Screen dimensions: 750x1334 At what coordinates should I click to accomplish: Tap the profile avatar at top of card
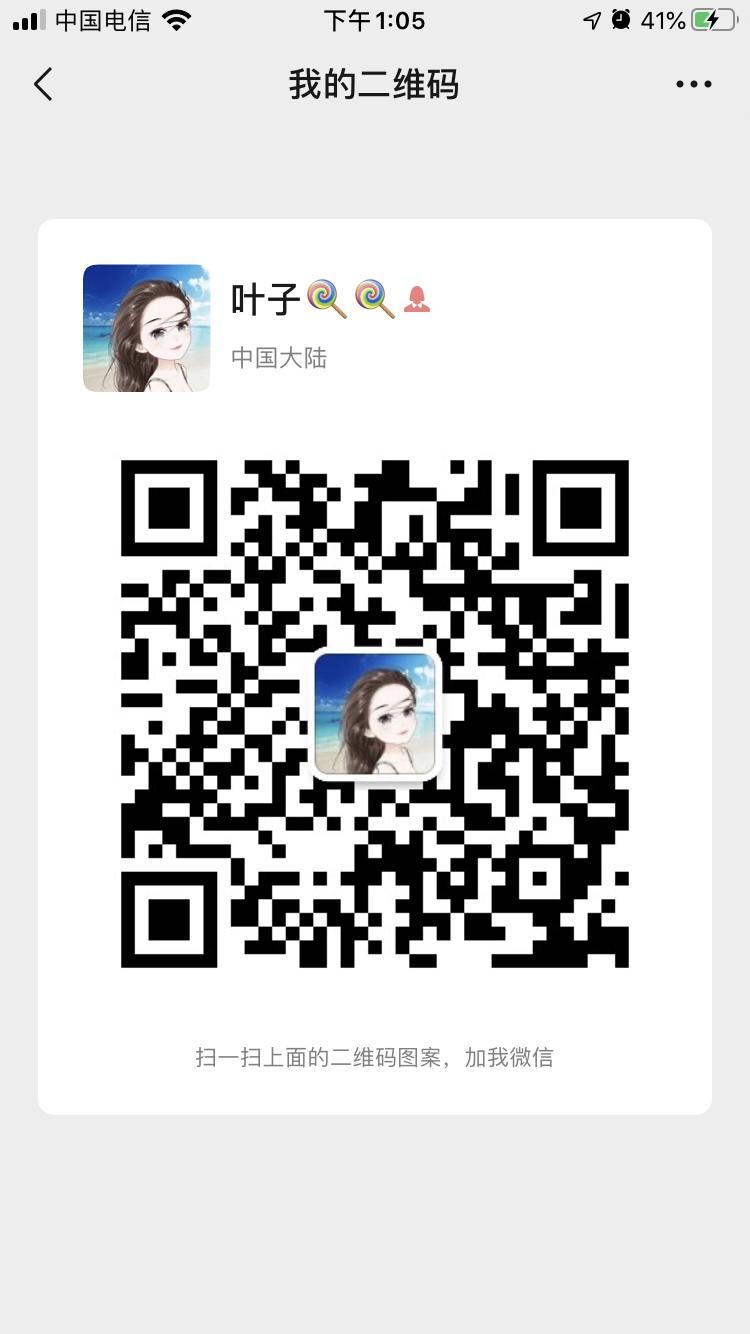146,327
